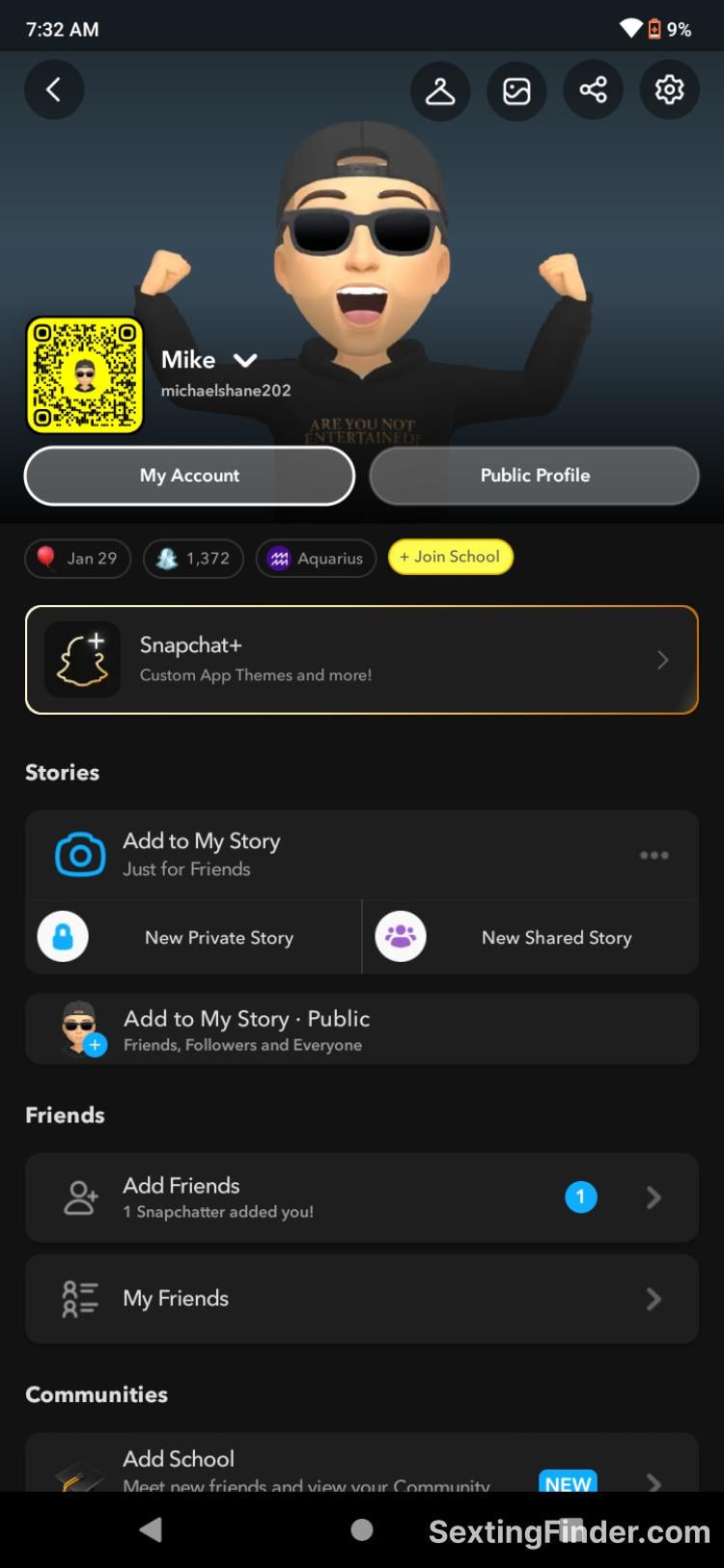724x1568 pixels.
Task: Open settings gear icon
Action: [669, 90]
